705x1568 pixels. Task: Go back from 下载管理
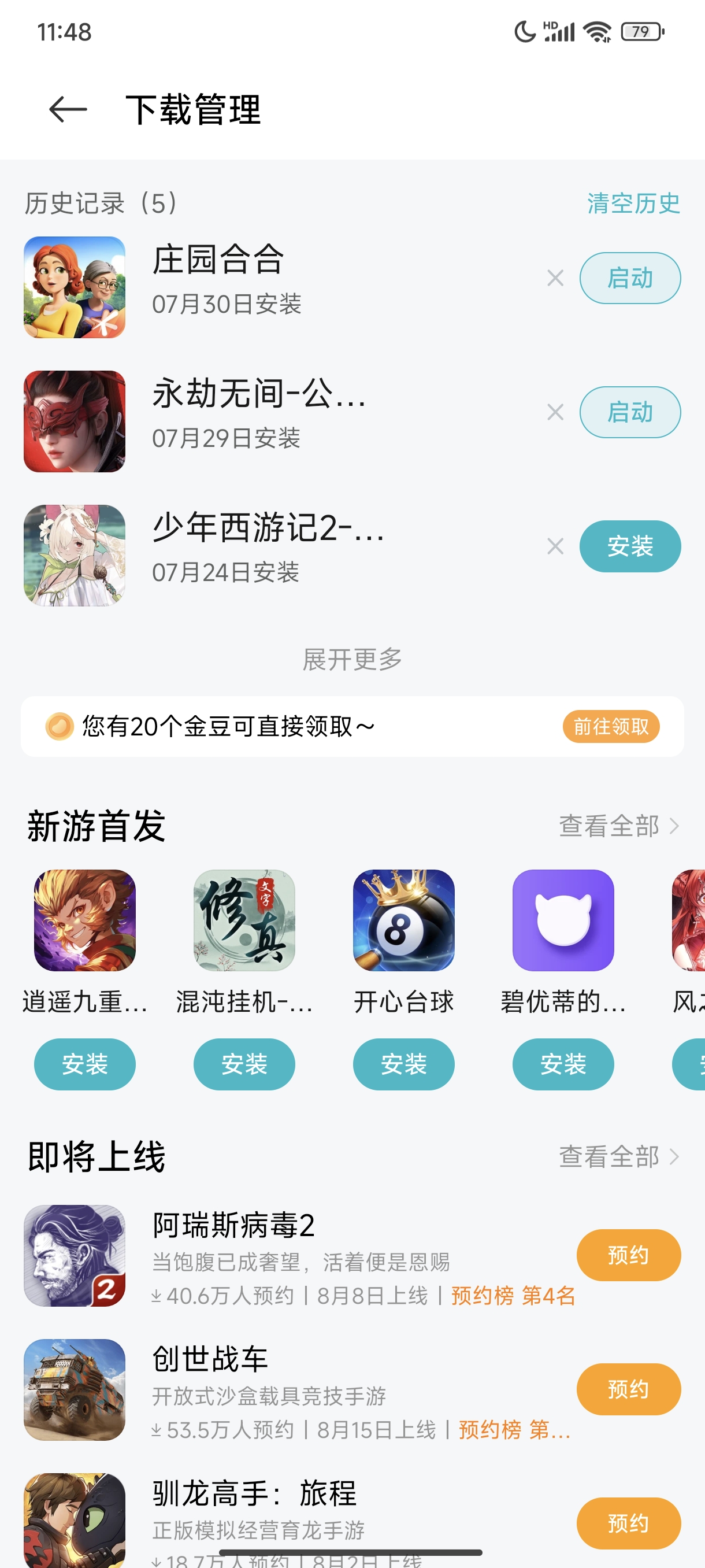coord(68,110)
